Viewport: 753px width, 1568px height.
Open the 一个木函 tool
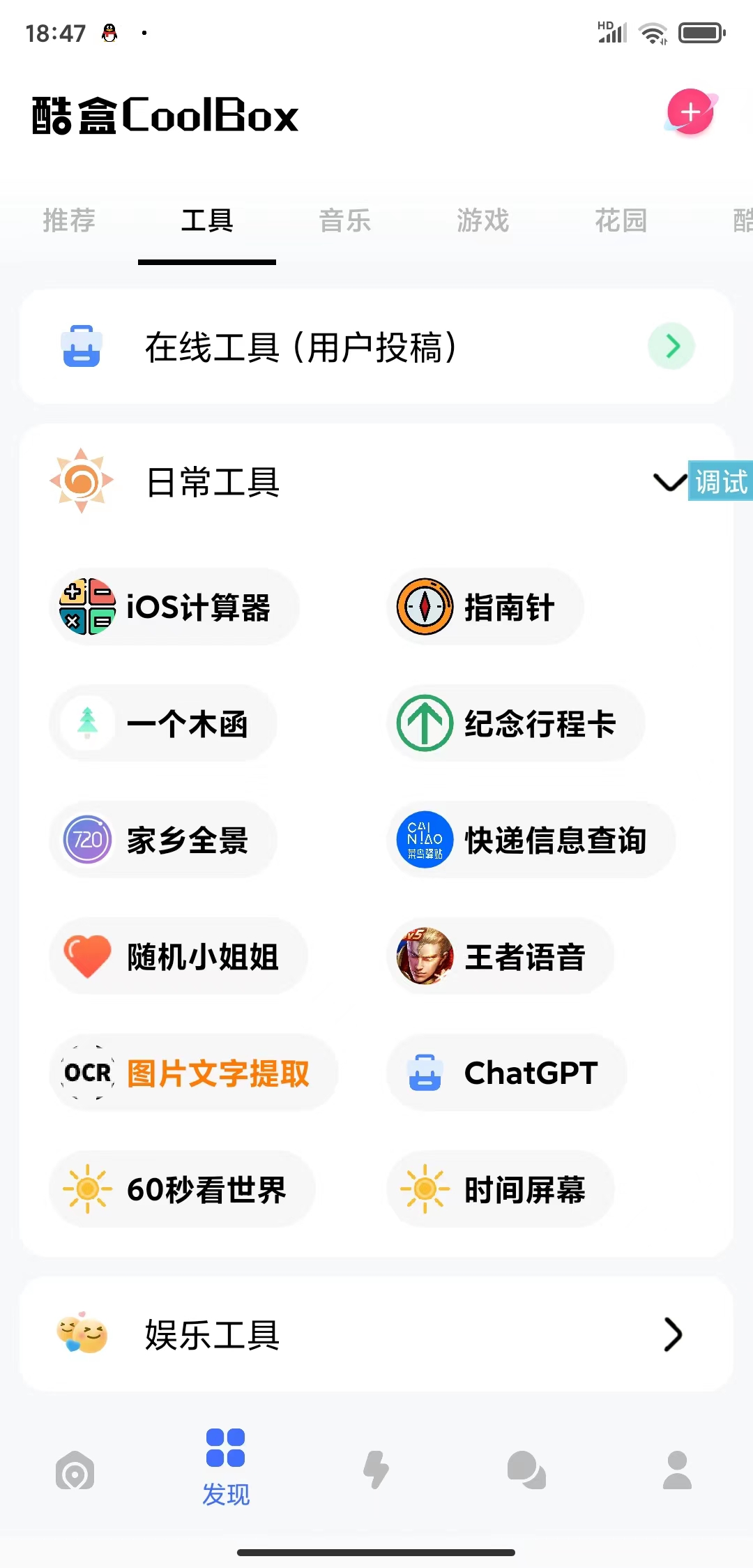pos(162,723)
